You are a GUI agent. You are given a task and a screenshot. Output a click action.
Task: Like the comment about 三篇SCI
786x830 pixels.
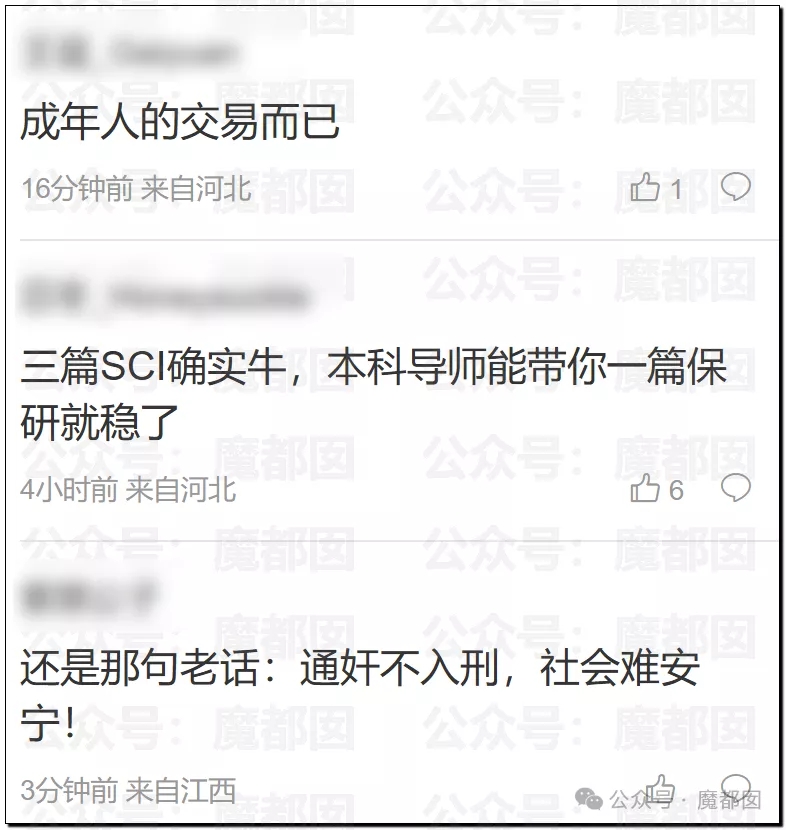click(645, 489)
